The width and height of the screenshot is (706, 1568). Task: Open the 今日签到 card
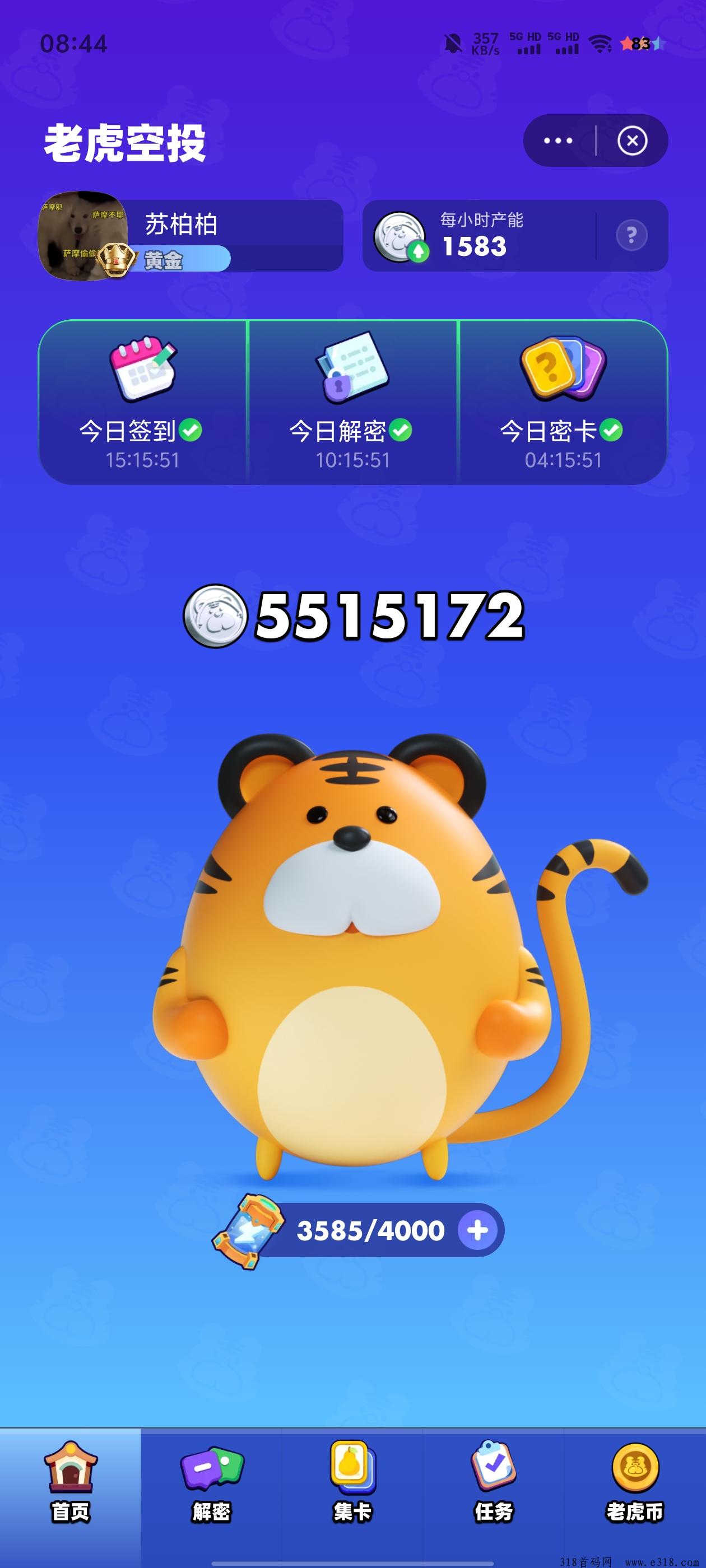[x=142, y=402]
